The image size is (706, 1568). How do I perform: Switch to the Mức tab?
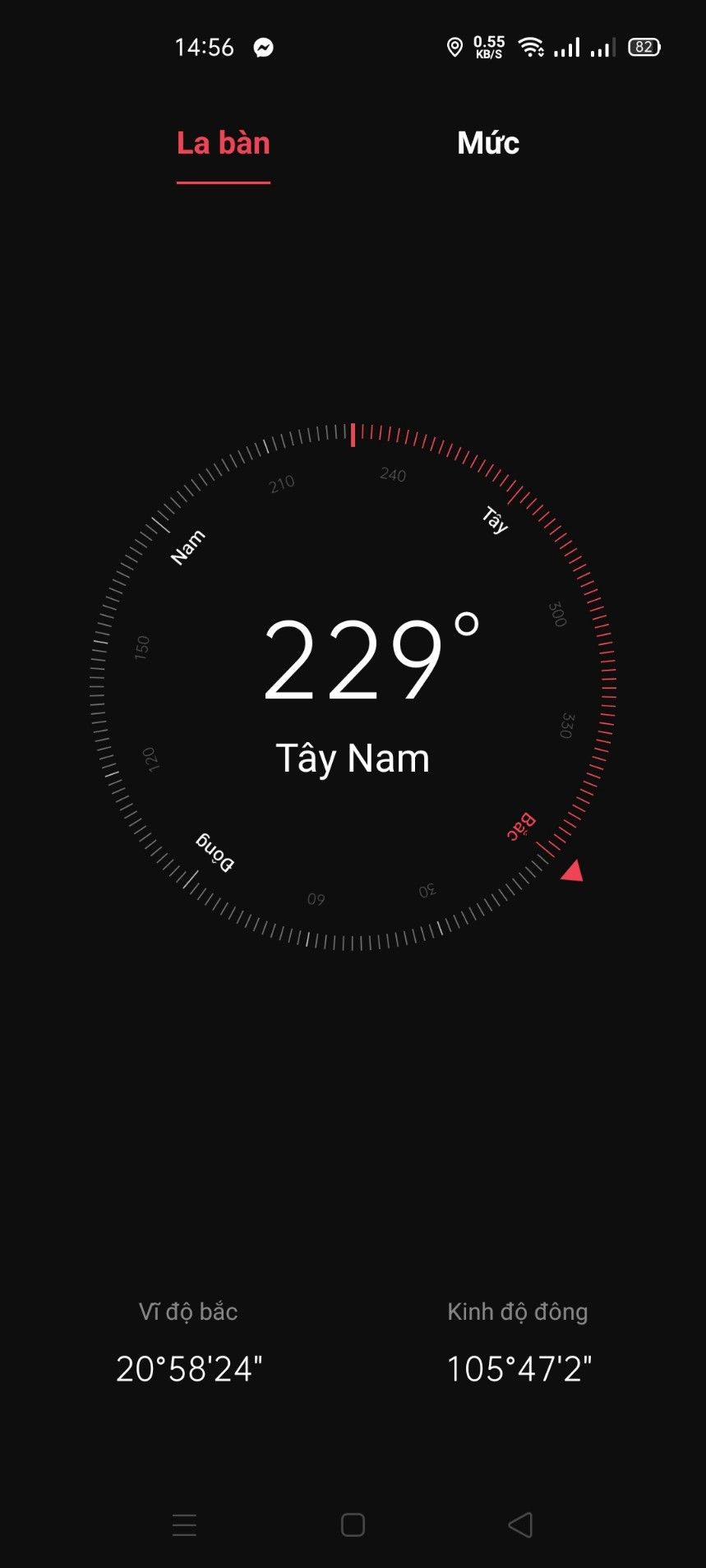tap(488, 143)
